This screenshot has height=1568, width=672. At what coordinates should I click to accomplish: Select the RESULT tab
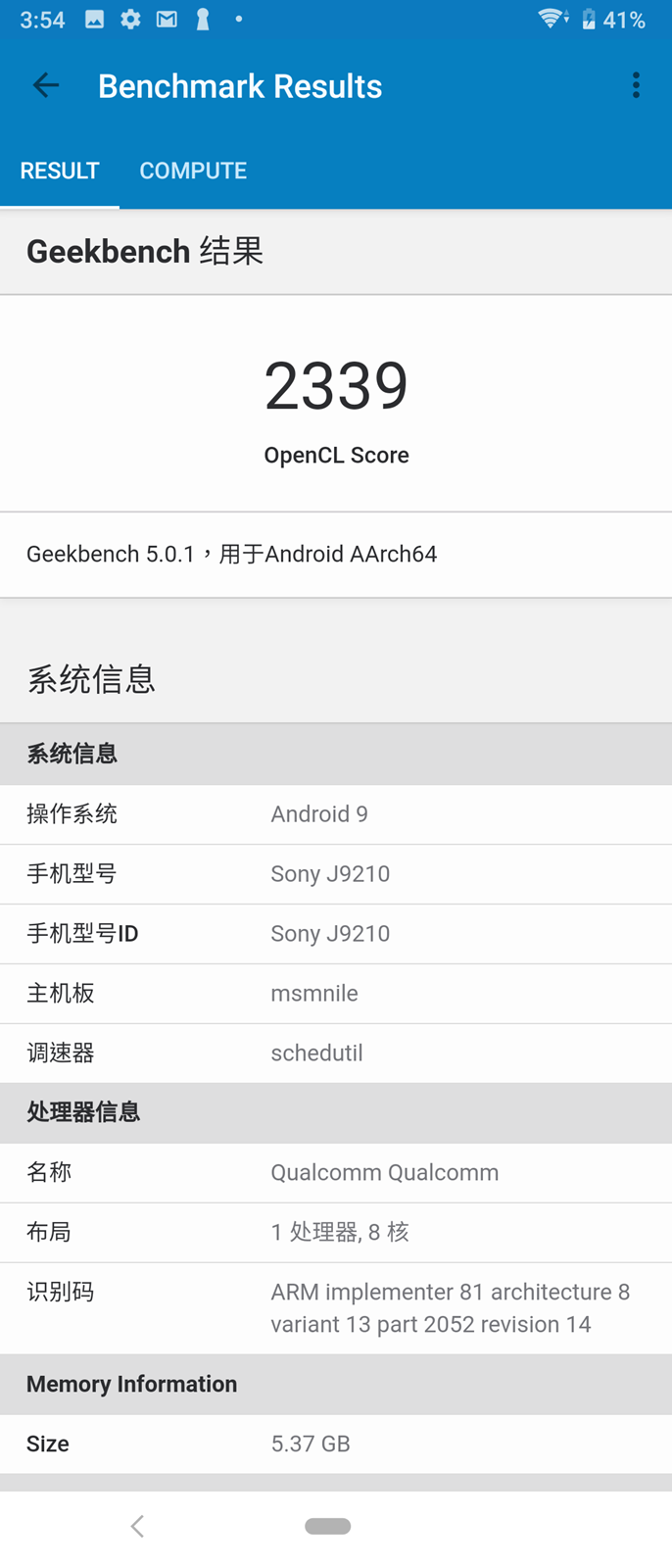coord(60,171)
